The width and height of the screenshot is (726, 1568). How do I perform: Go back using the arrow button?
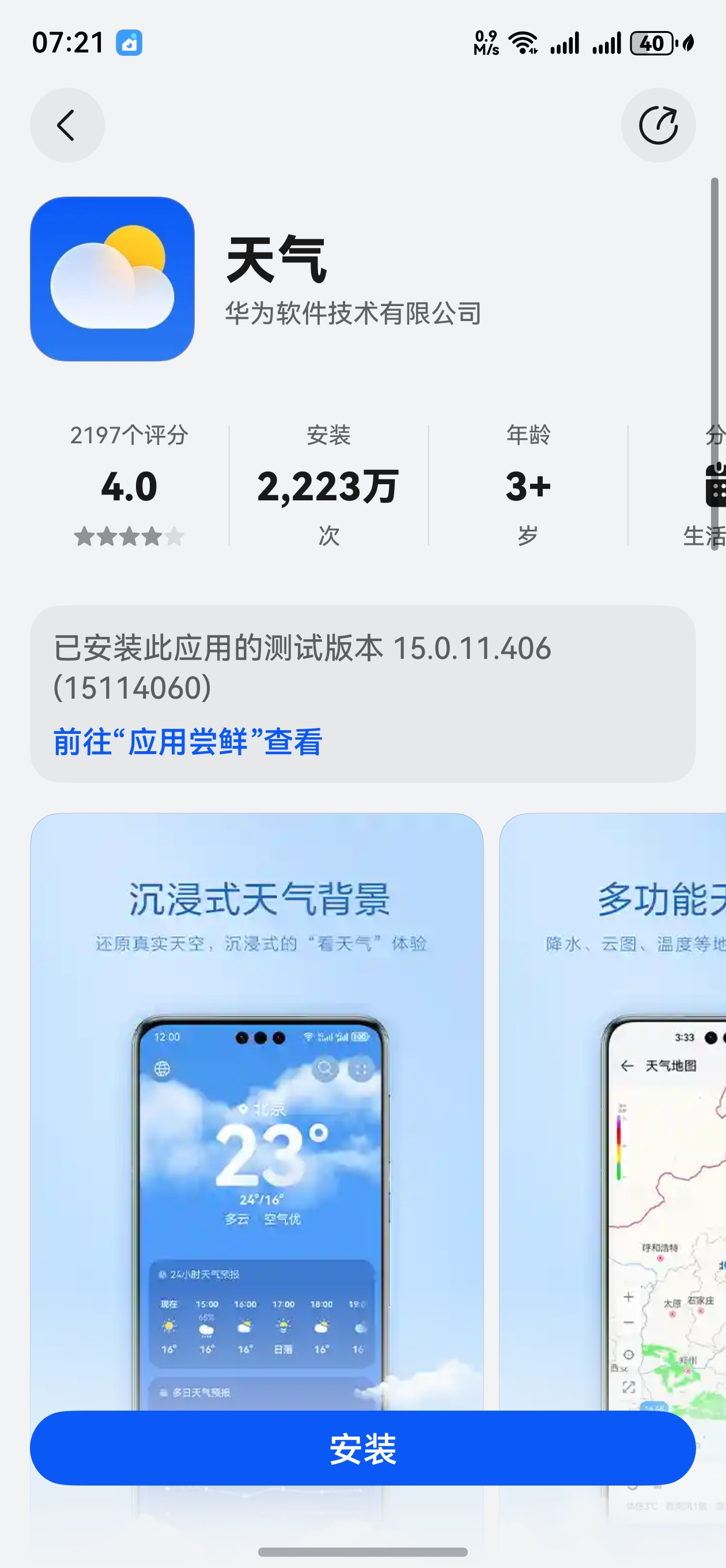(67, 126)
